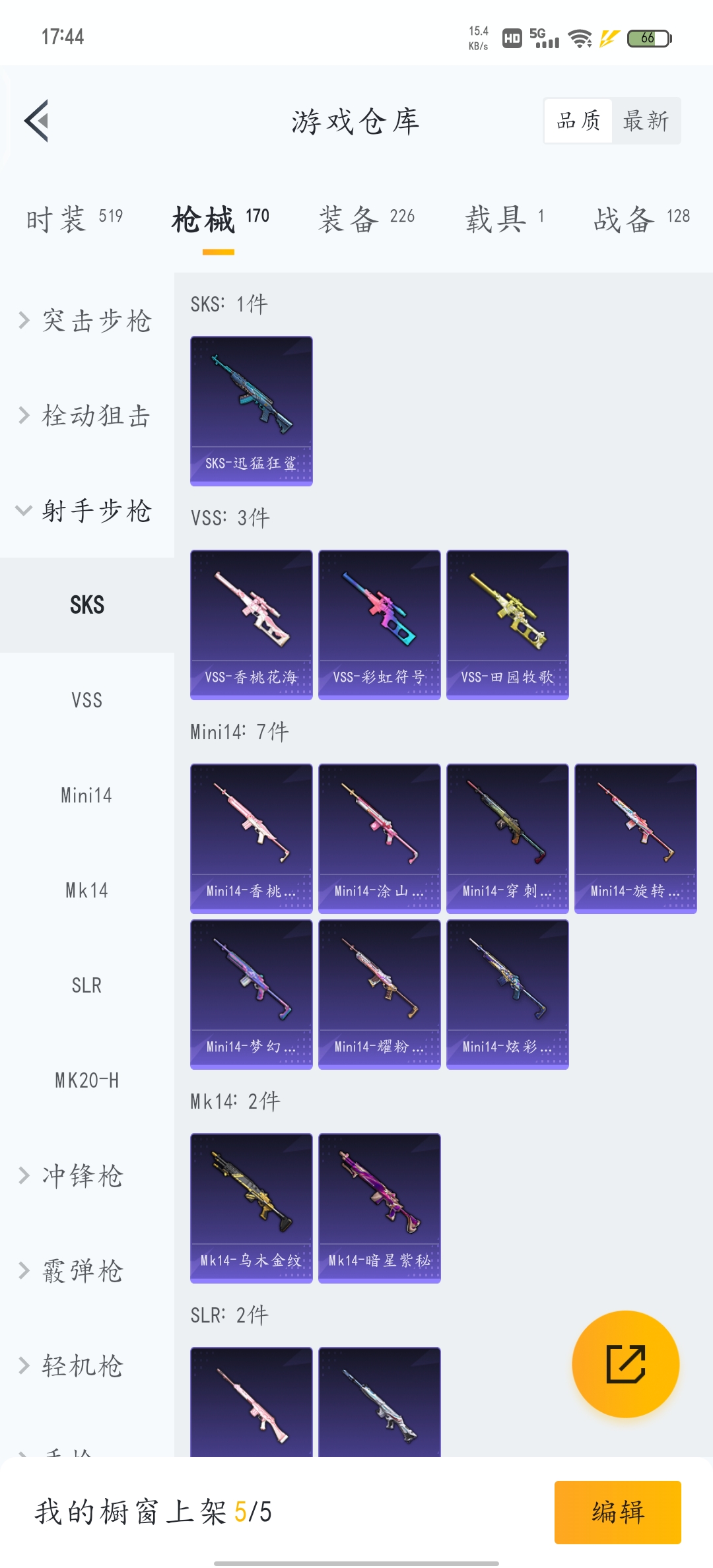Open the Mk14-乌木金纹 skin
Viewport: 713px width, 1568px height.
click(252, 1208)
